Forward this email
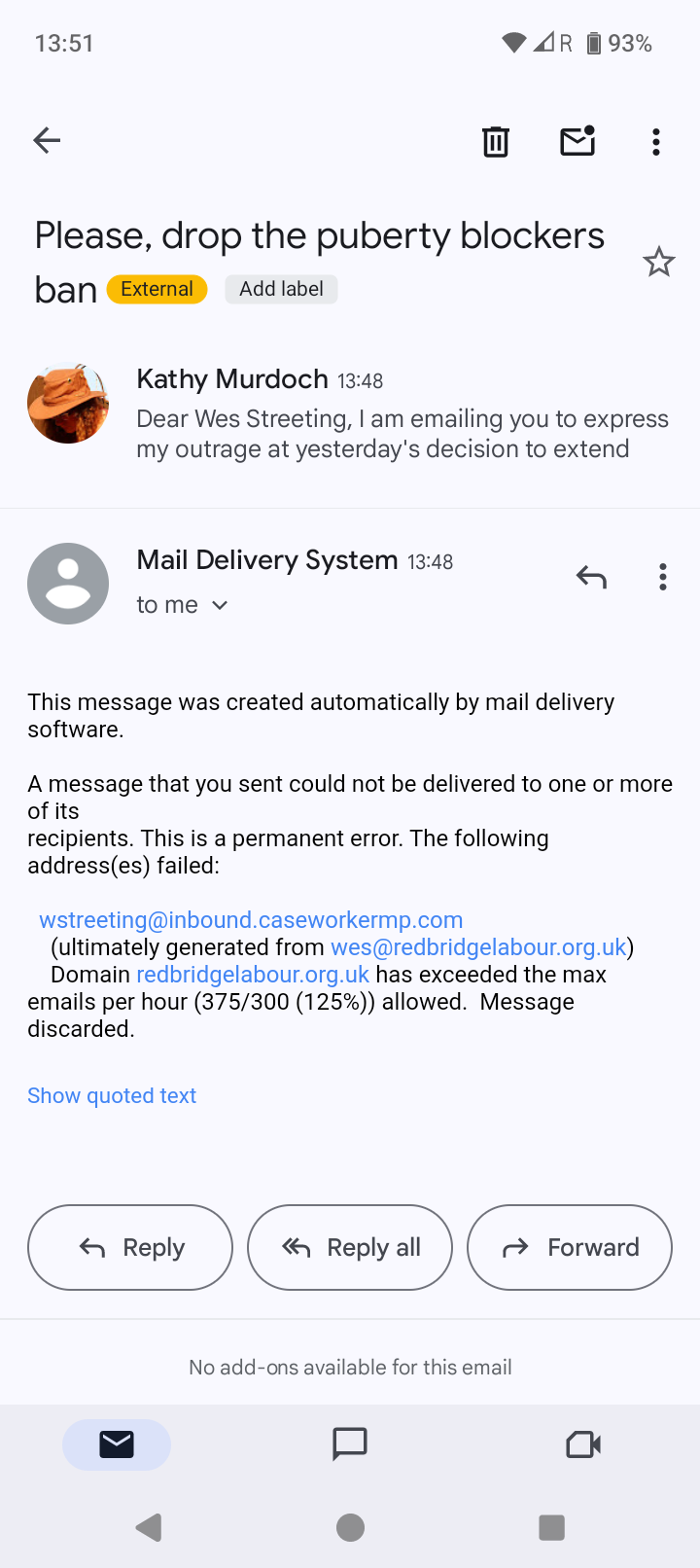The image size is (700, 1568). [x=570, y=1247]
